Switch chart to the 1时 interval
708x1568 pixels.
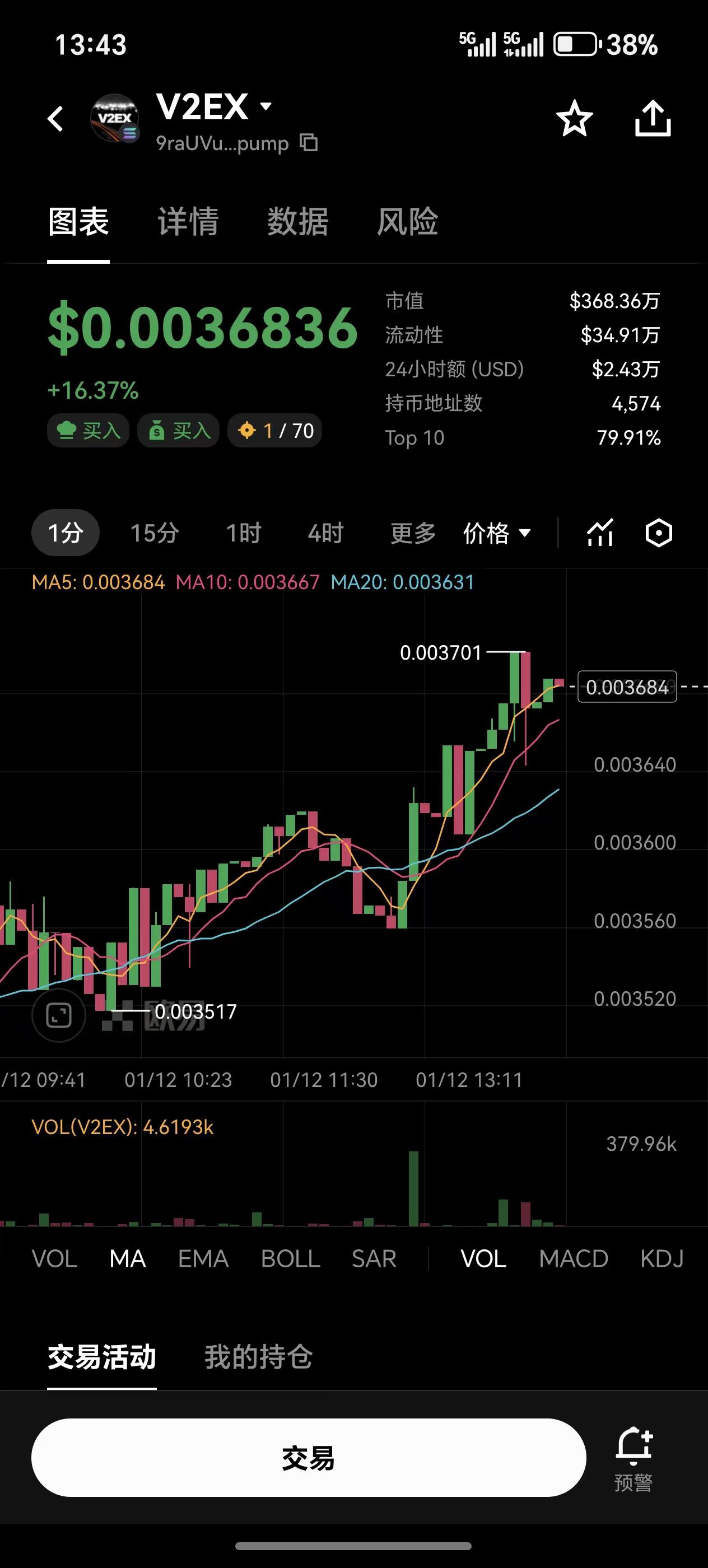[x=244, y=533]
